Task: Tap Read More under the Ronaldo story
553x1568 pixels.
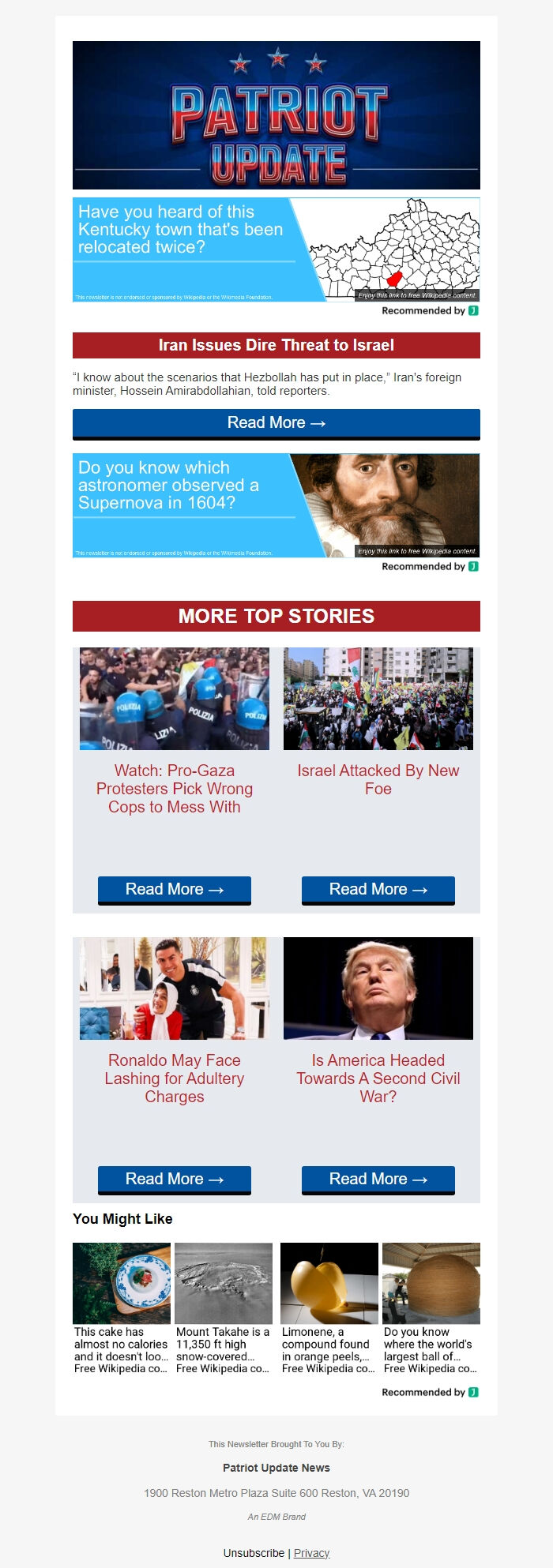Action: pyautogui.click(x=175, y=1180)
